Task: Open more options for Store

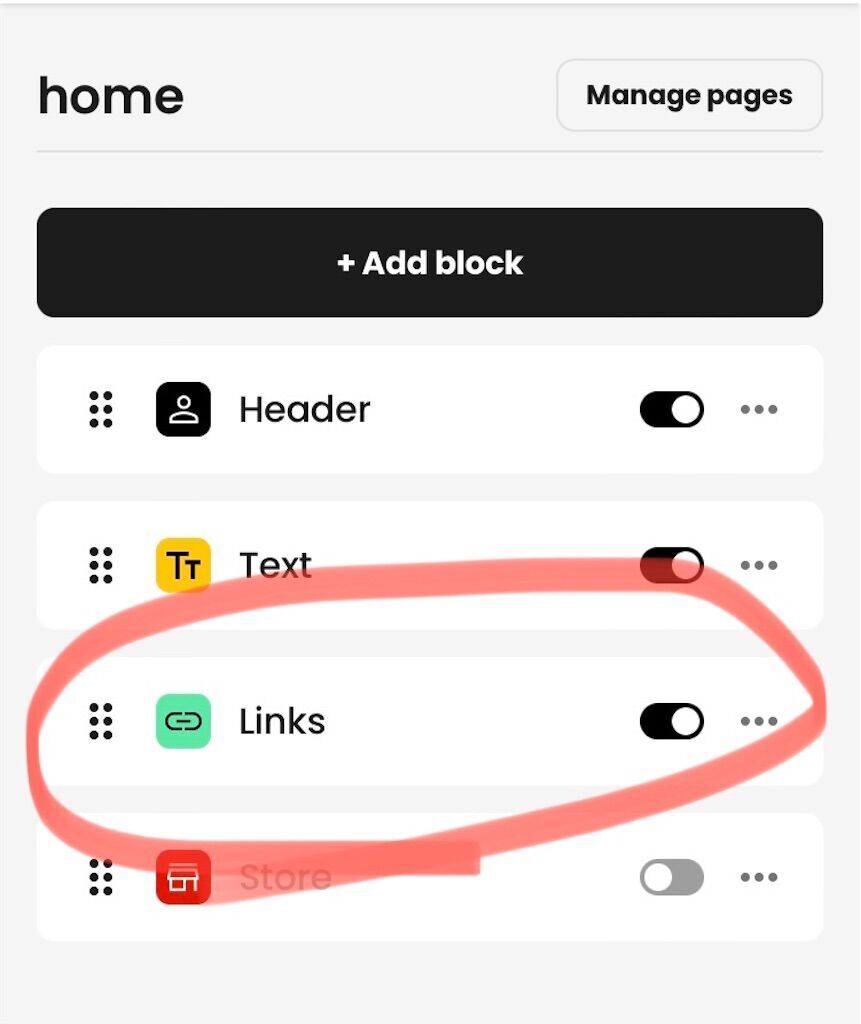Action: point(759,877)
